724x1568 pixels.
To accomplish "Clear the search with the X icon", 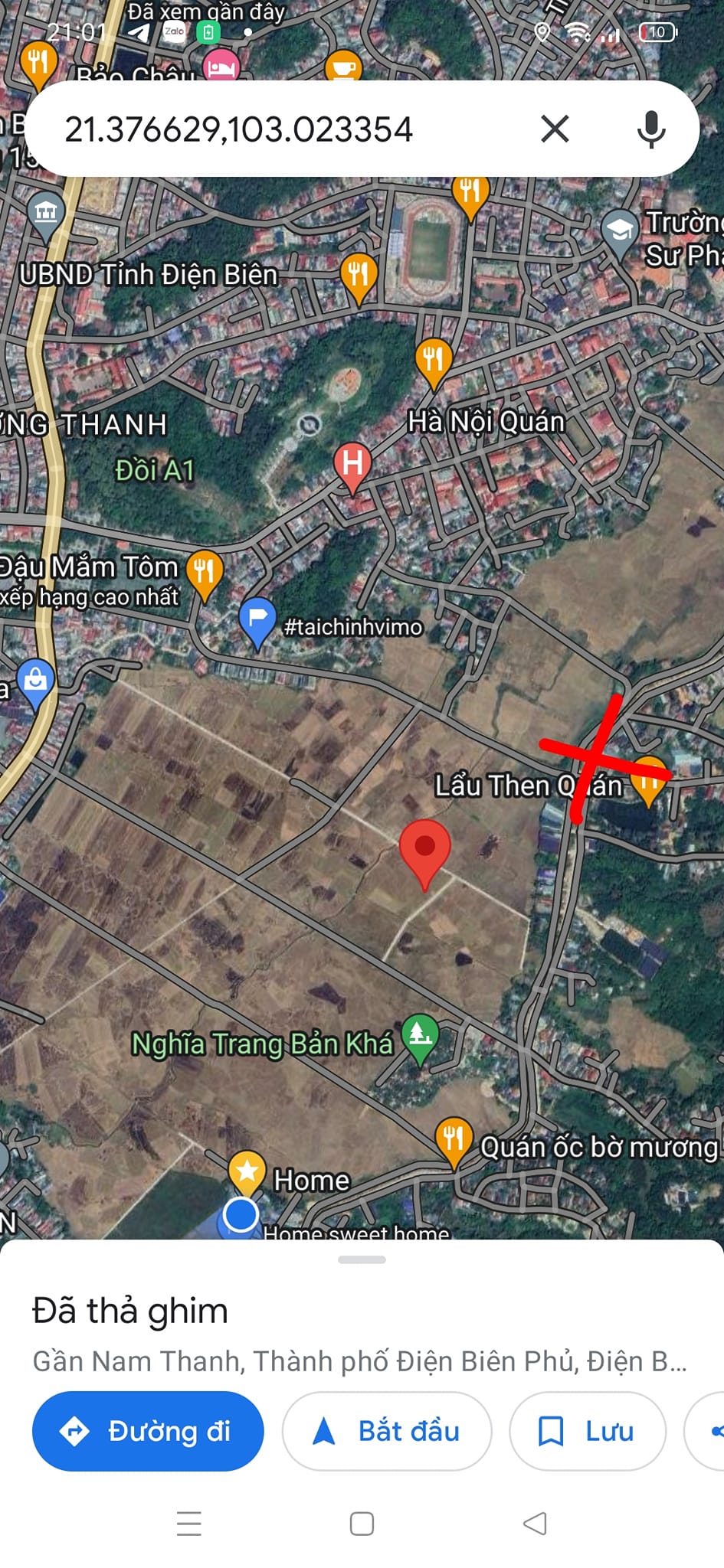I will click(x=555, y=129).
